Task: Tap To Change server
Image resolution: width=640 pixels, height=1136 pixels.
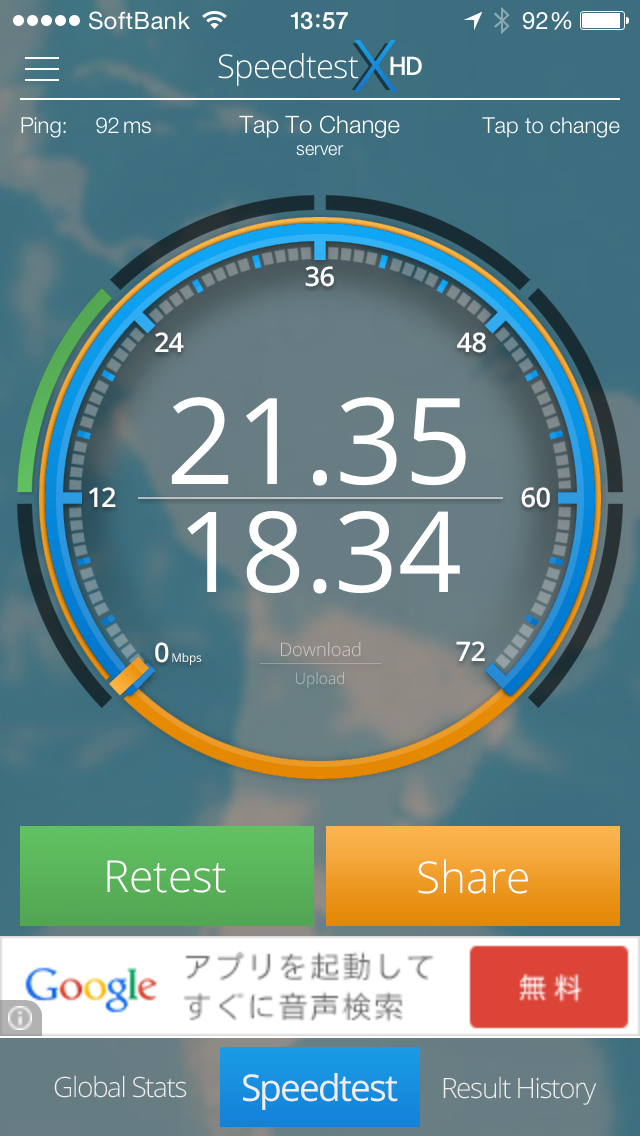Action: click(x=319, y=134)
